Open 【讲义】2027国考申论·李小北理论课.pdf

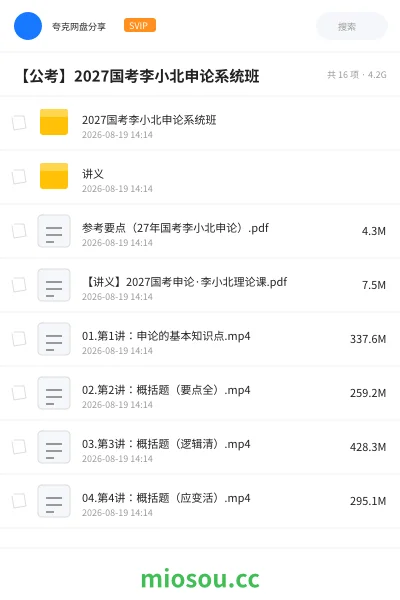[200, 285]
